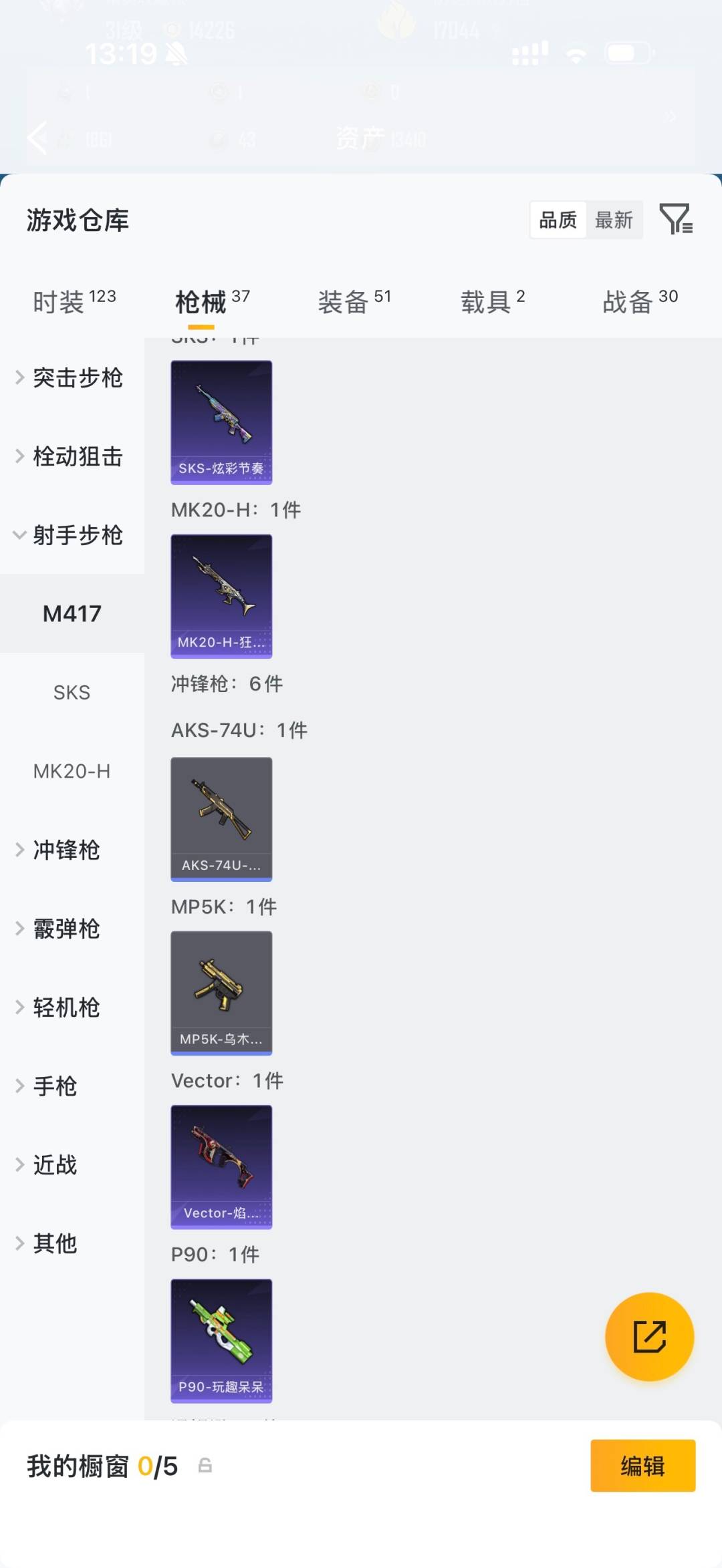Switch sorting to 最新

(x=614, y=220)
